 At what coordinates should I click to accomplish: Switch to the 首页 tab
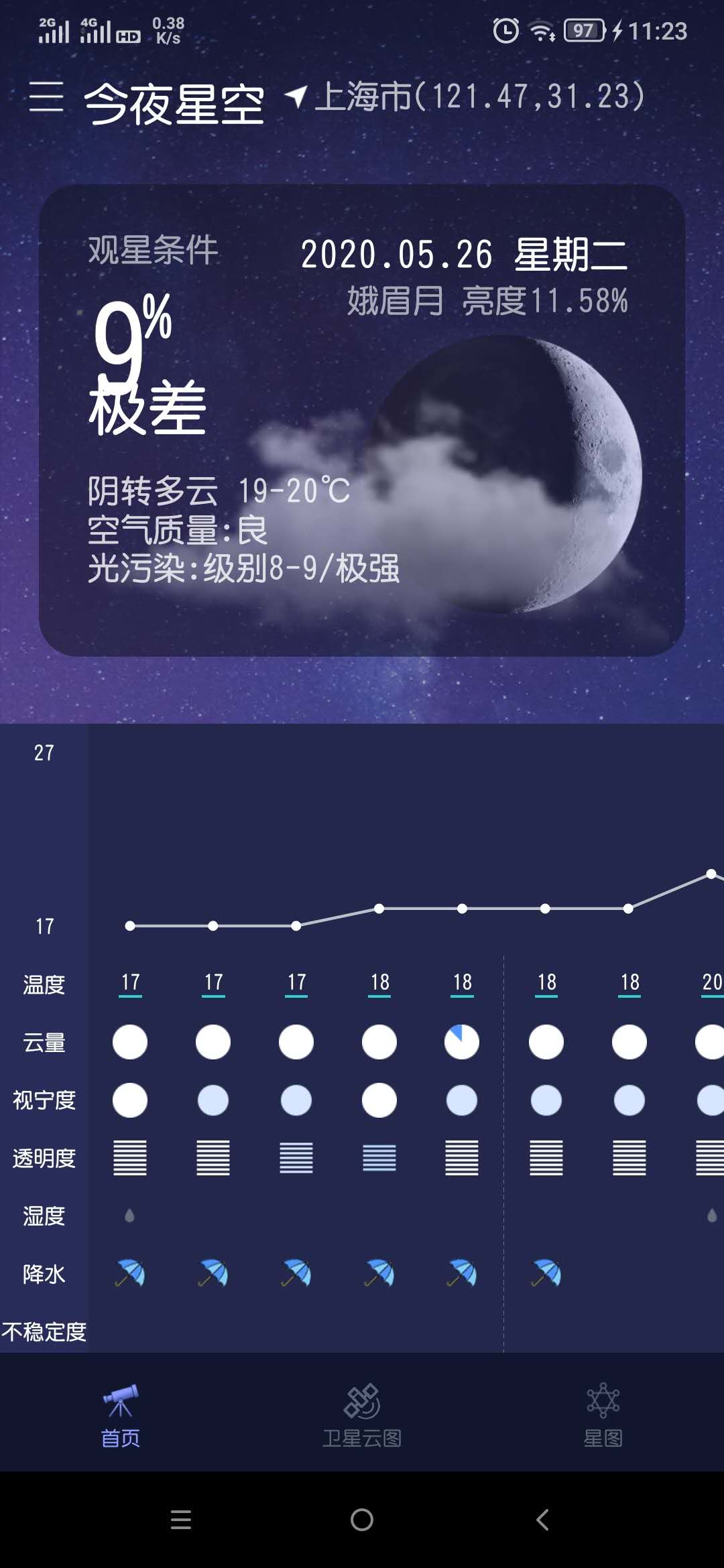(x=121, y=1415)
